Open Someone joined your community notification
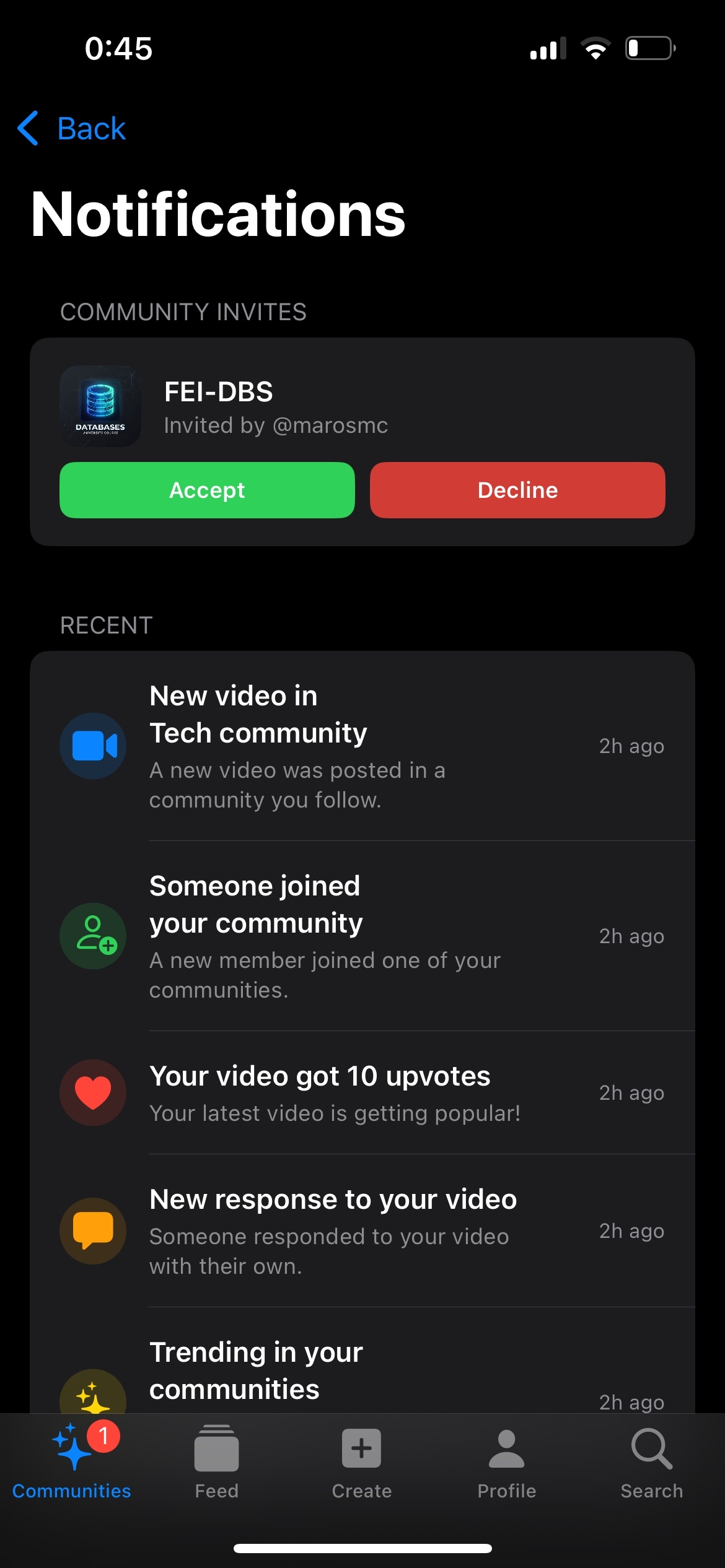The width and height of the screenshot is (725, 1568). click(362, 936)
